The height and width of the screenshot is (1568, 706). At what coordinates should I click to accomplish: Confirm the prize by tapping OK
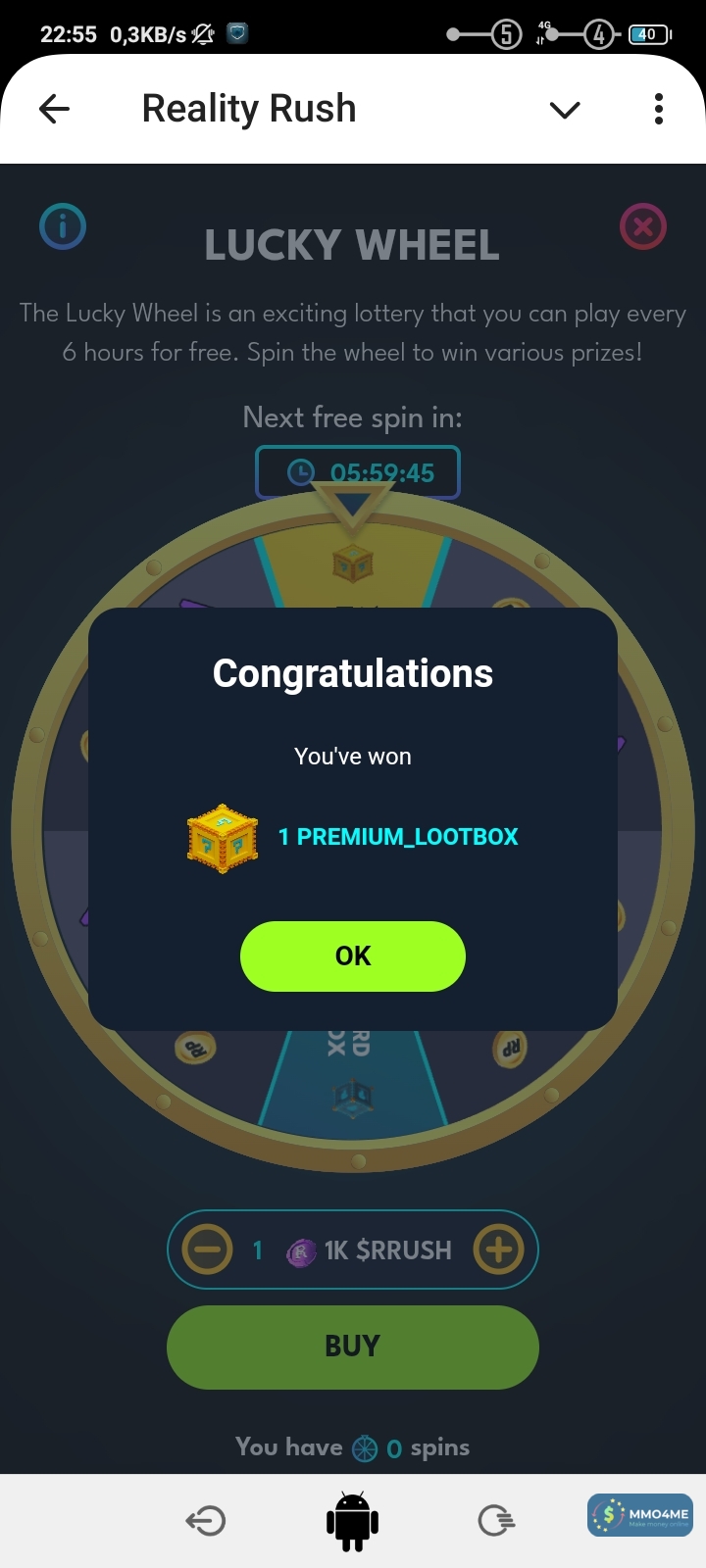(x=353, y=956)
